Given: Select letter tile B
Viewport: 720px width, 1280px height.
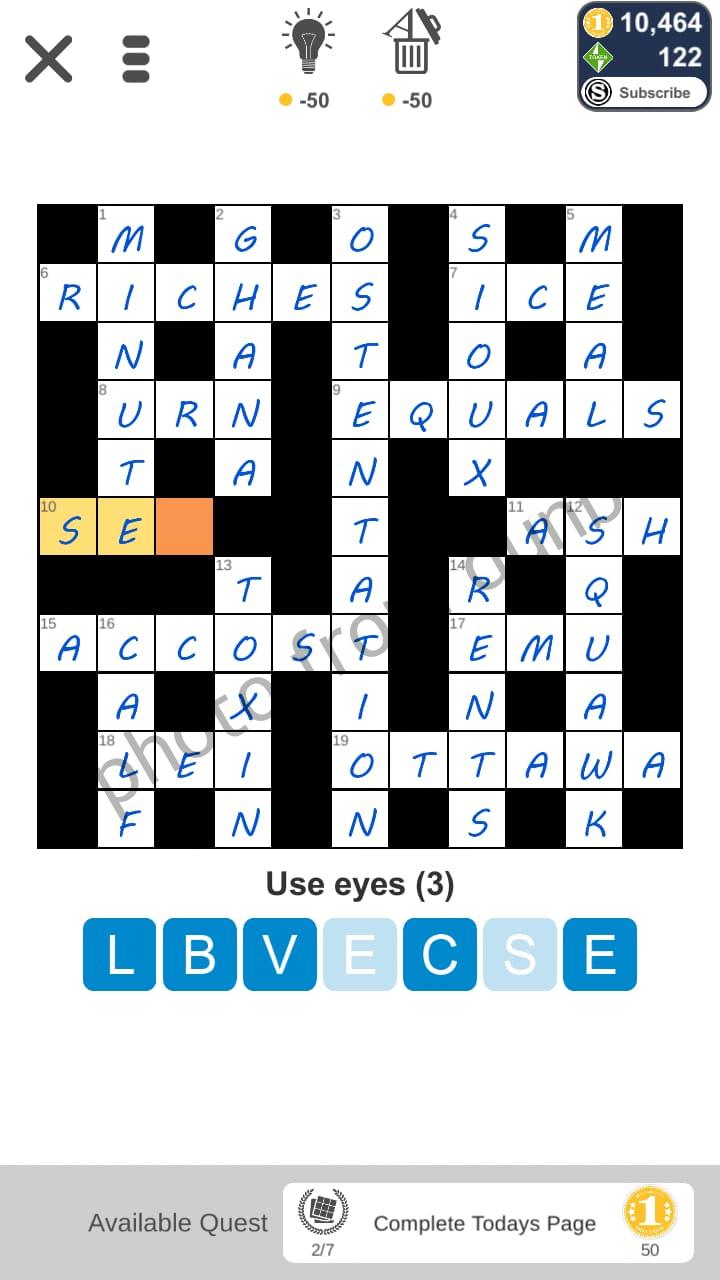Looking at the screenshot, I should click(x=200, y=955).
